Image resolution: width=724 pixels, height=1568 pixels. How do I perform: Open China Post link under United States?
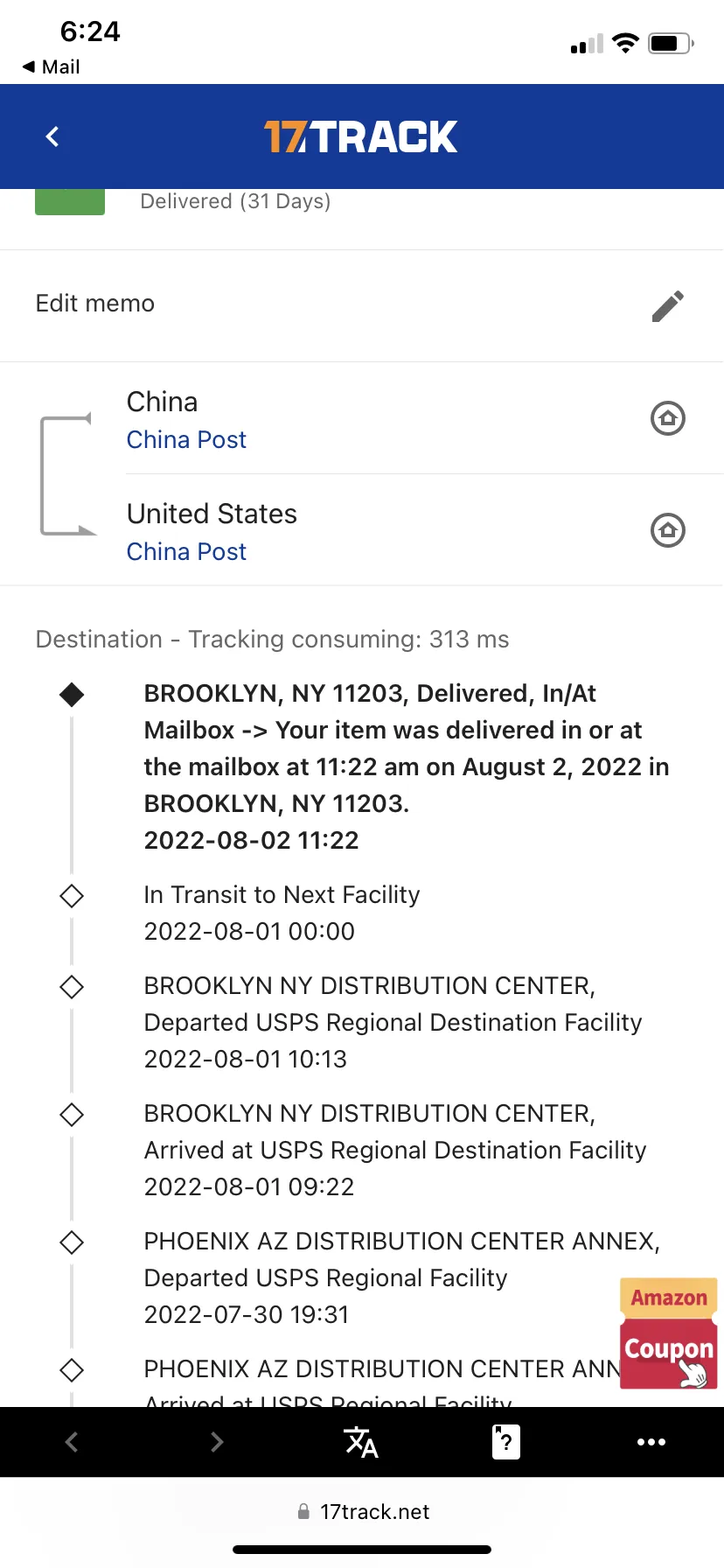pyautogui.click(x=186, y=551)
